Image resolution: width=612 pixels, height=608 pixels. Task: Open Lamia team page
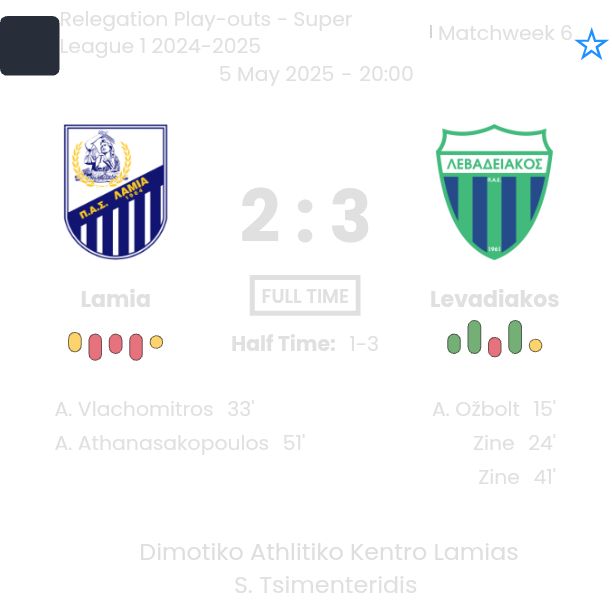115,192
